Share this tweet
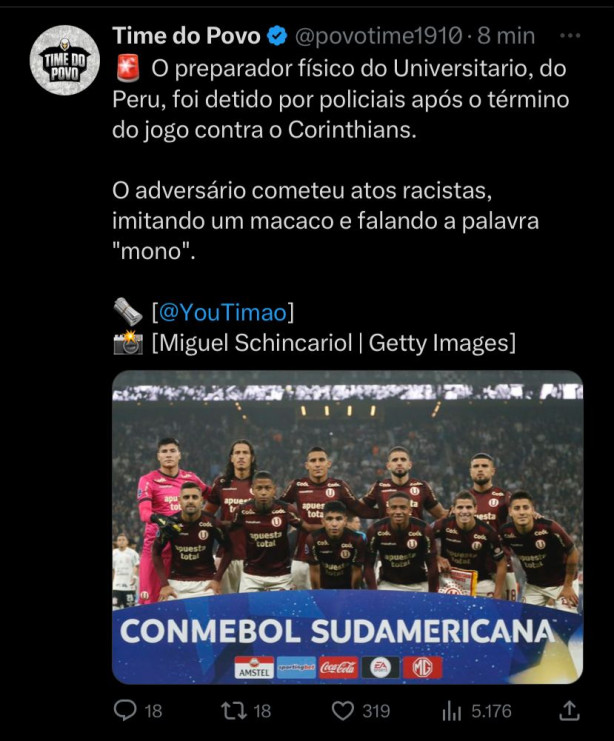Viewport: 614px width, 741px height. tap(569, 711)
